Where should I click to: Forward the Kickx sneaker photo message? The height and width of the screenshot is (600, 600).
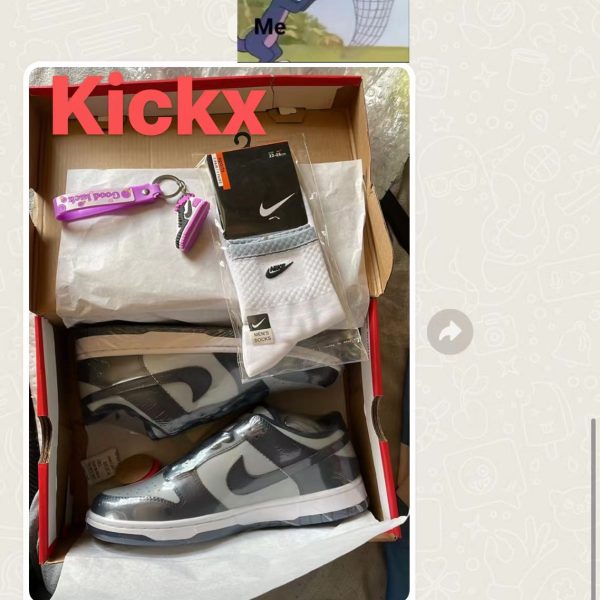pos(450,332)
